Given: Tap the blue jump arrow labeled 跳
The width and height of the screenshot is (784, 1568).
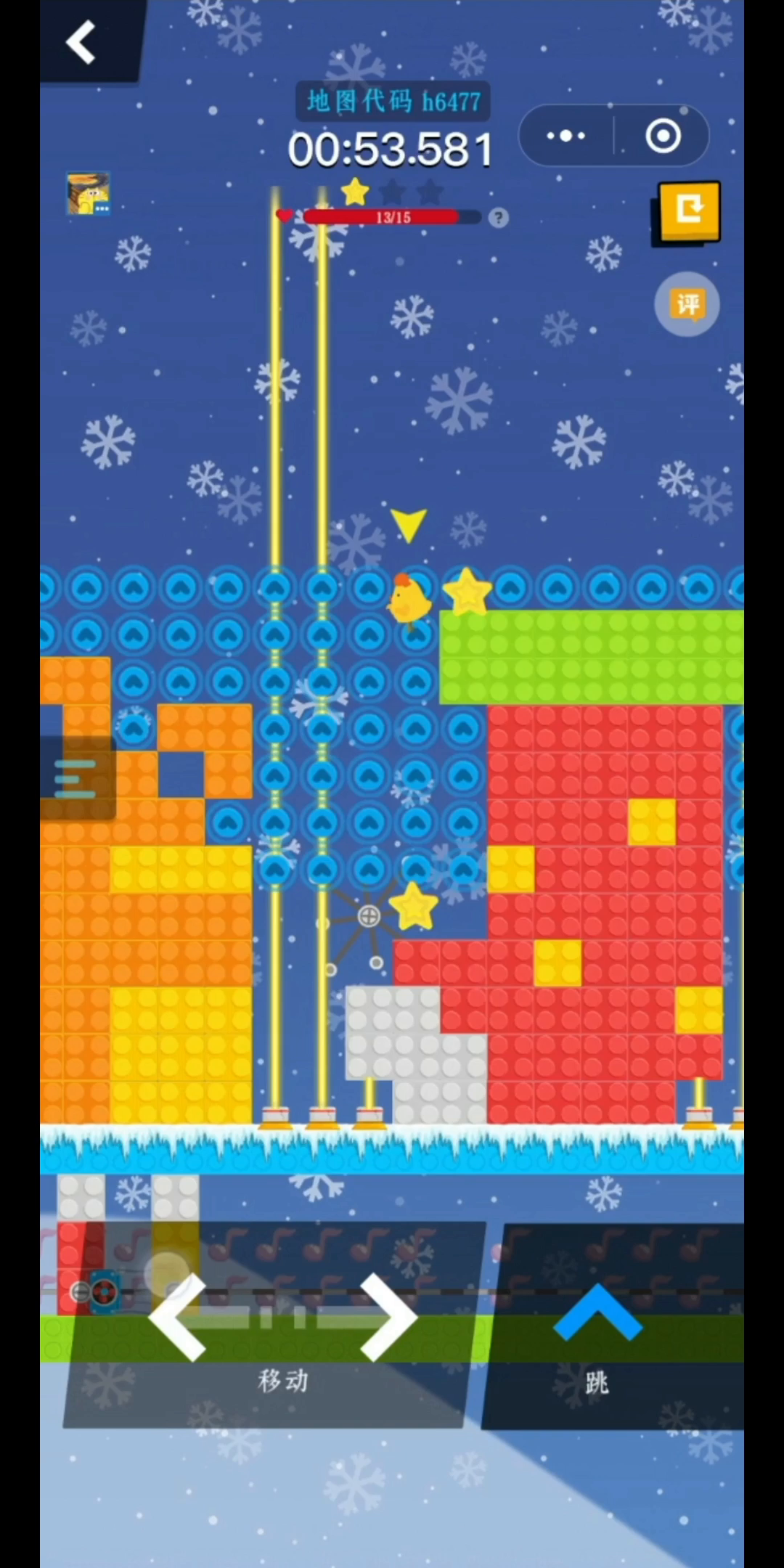Looking at the screenshot, I should [x=597, y=1312].
